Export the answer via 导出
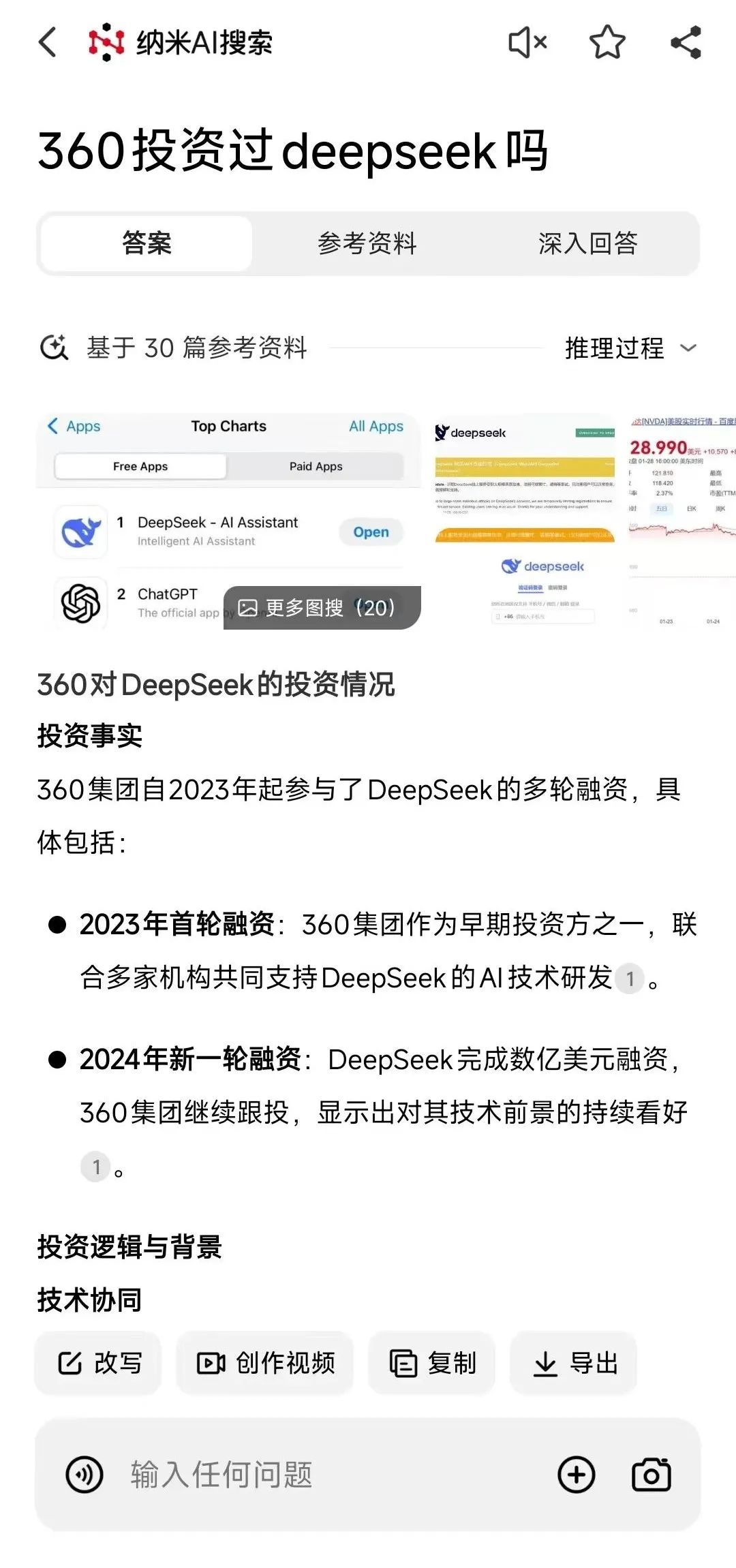This screenshot has width=736, height=1568. (574, 1364)
